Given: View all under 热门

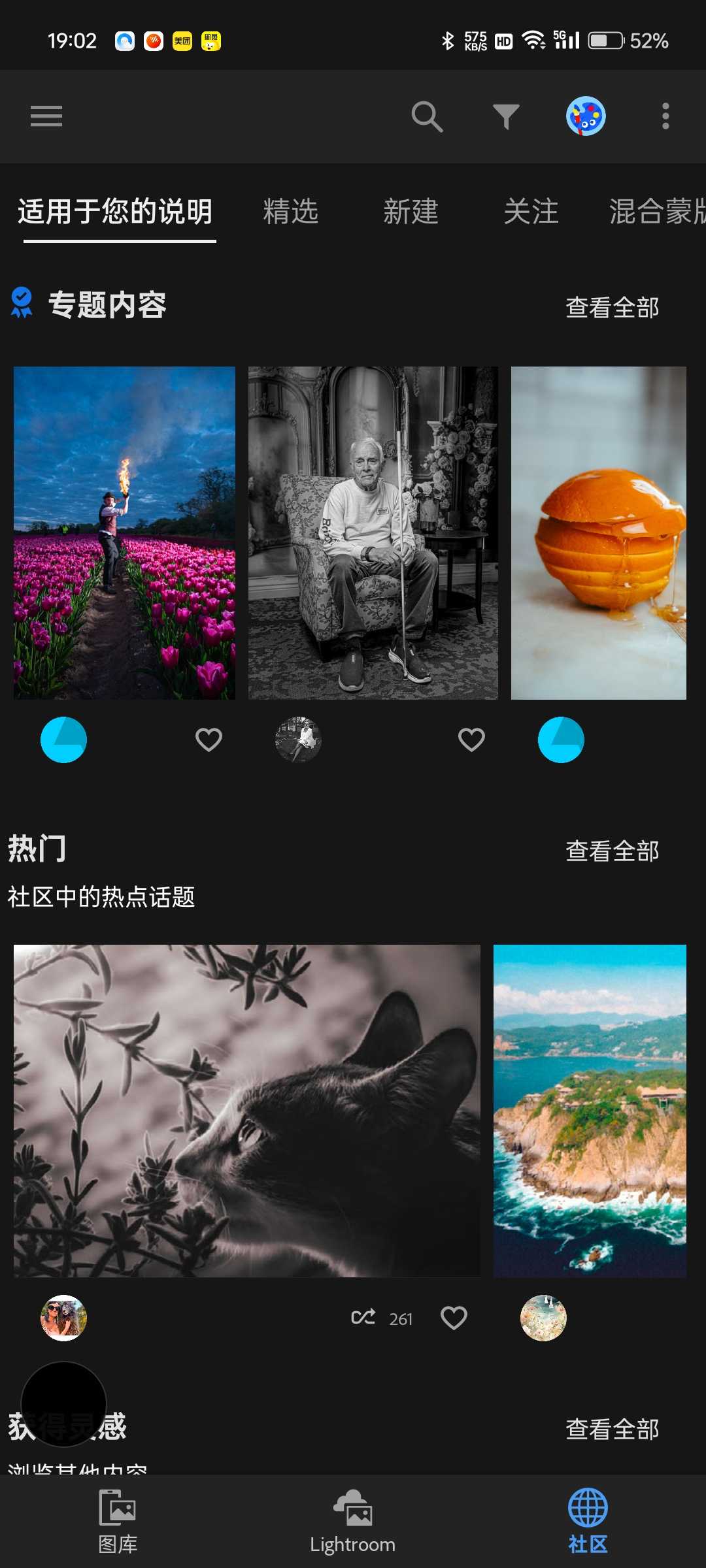Looking at the screenshot, I should point(612,851).
